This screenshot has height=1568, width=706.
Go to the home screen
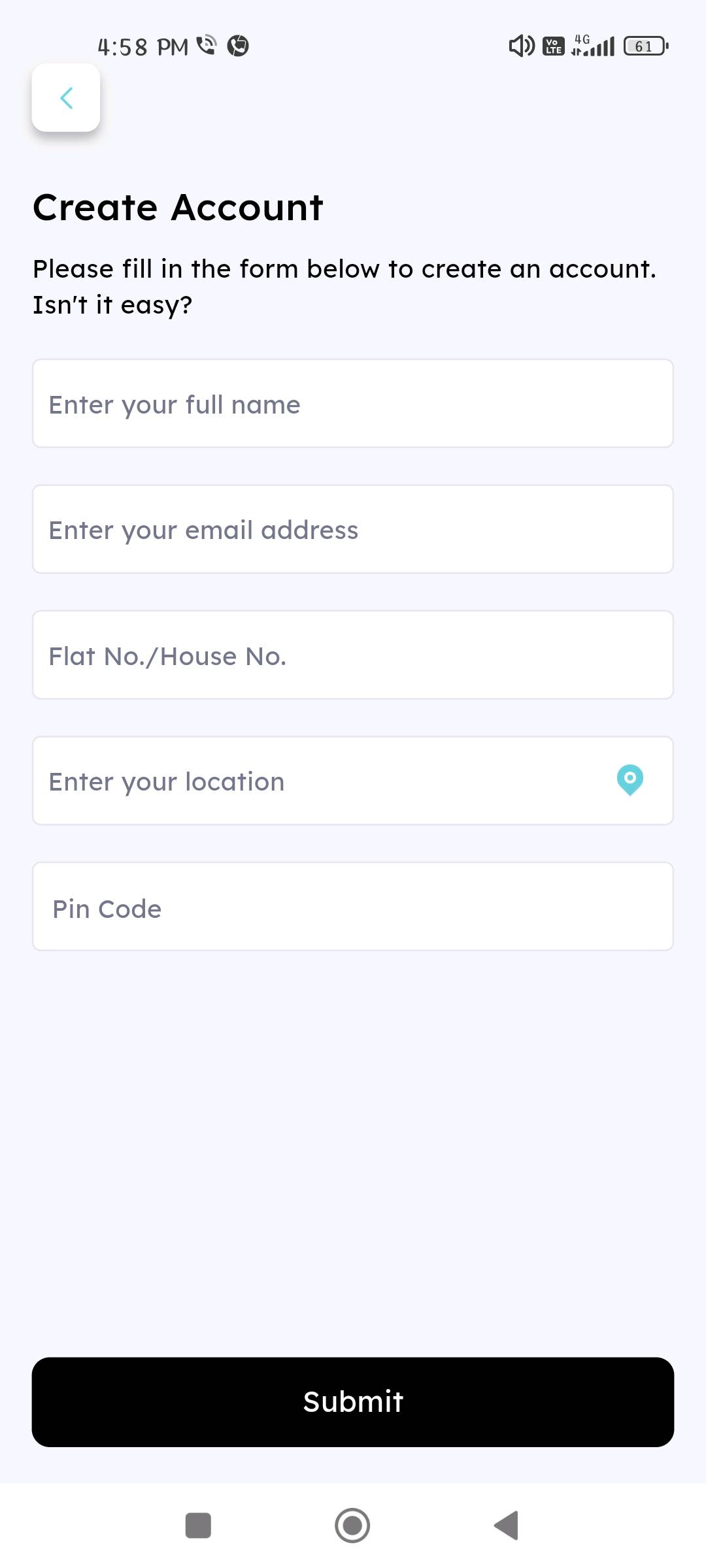coord(352,1526)
